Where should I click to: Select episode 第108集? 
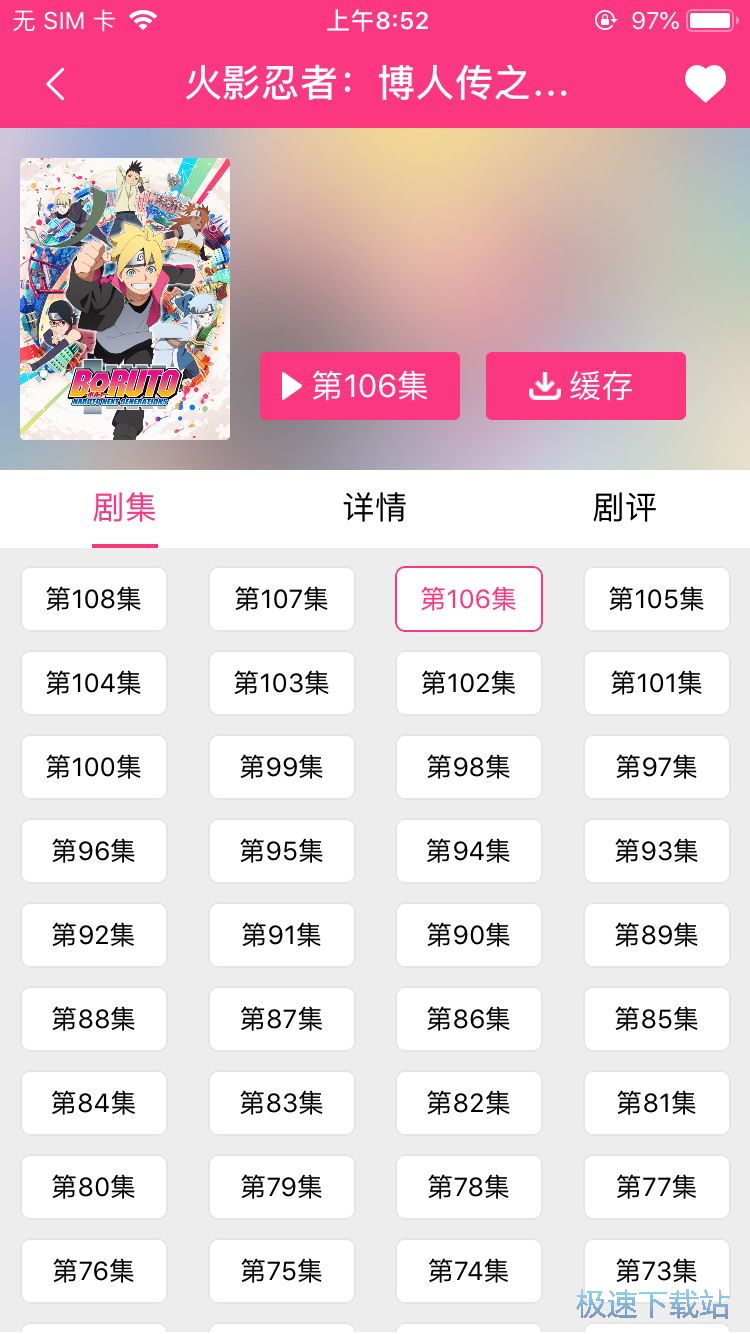pyautogui.click(x=94, y=599)
